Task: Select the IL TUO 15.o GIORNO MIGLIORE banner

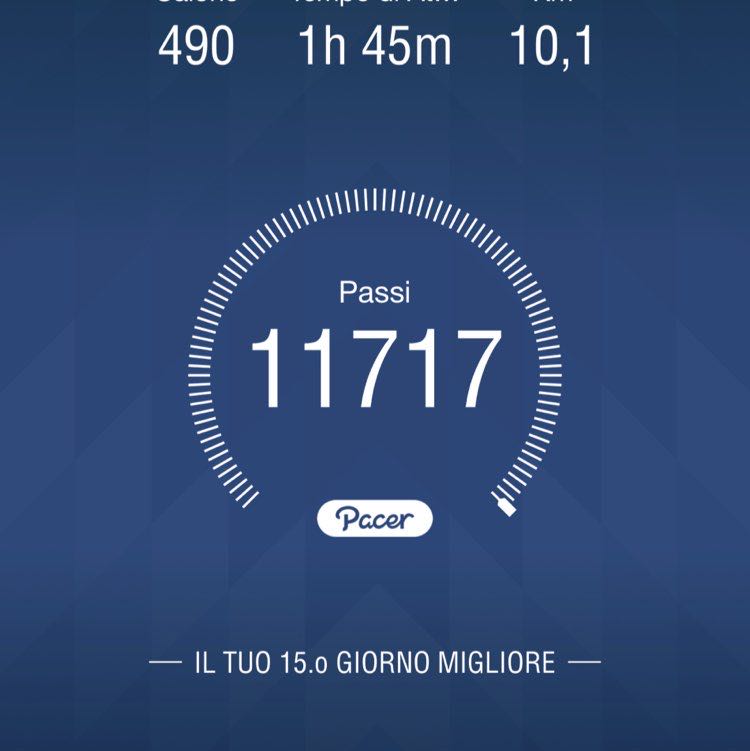Action: tap(375, 659)
